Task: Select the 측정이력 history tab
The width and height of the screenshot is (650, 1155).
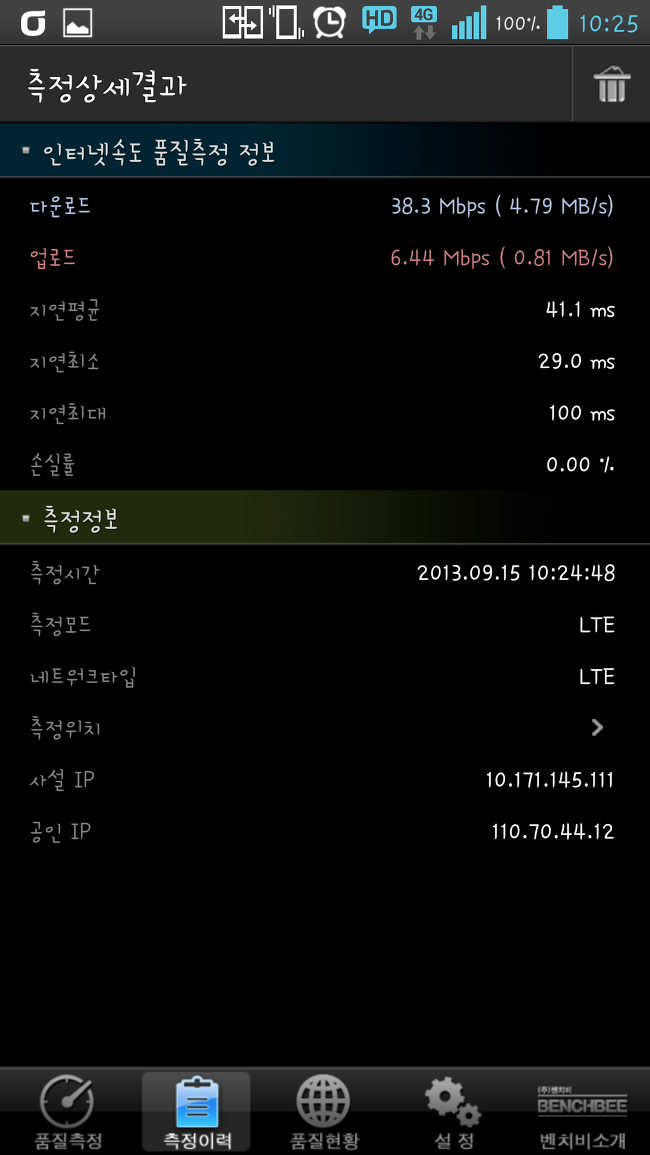Action: click(x=196, y=1112)
